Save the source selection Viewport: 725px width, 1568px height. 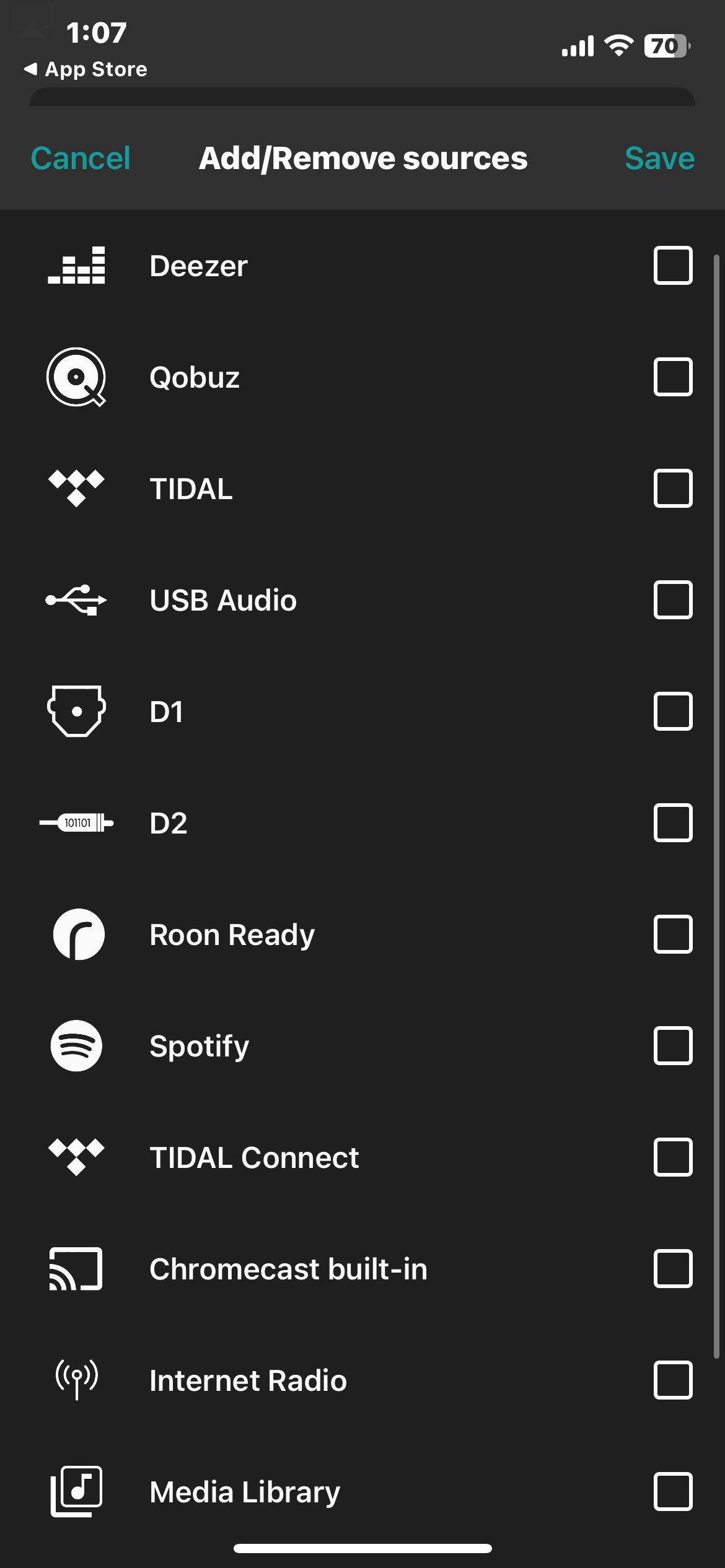(659, 158)
